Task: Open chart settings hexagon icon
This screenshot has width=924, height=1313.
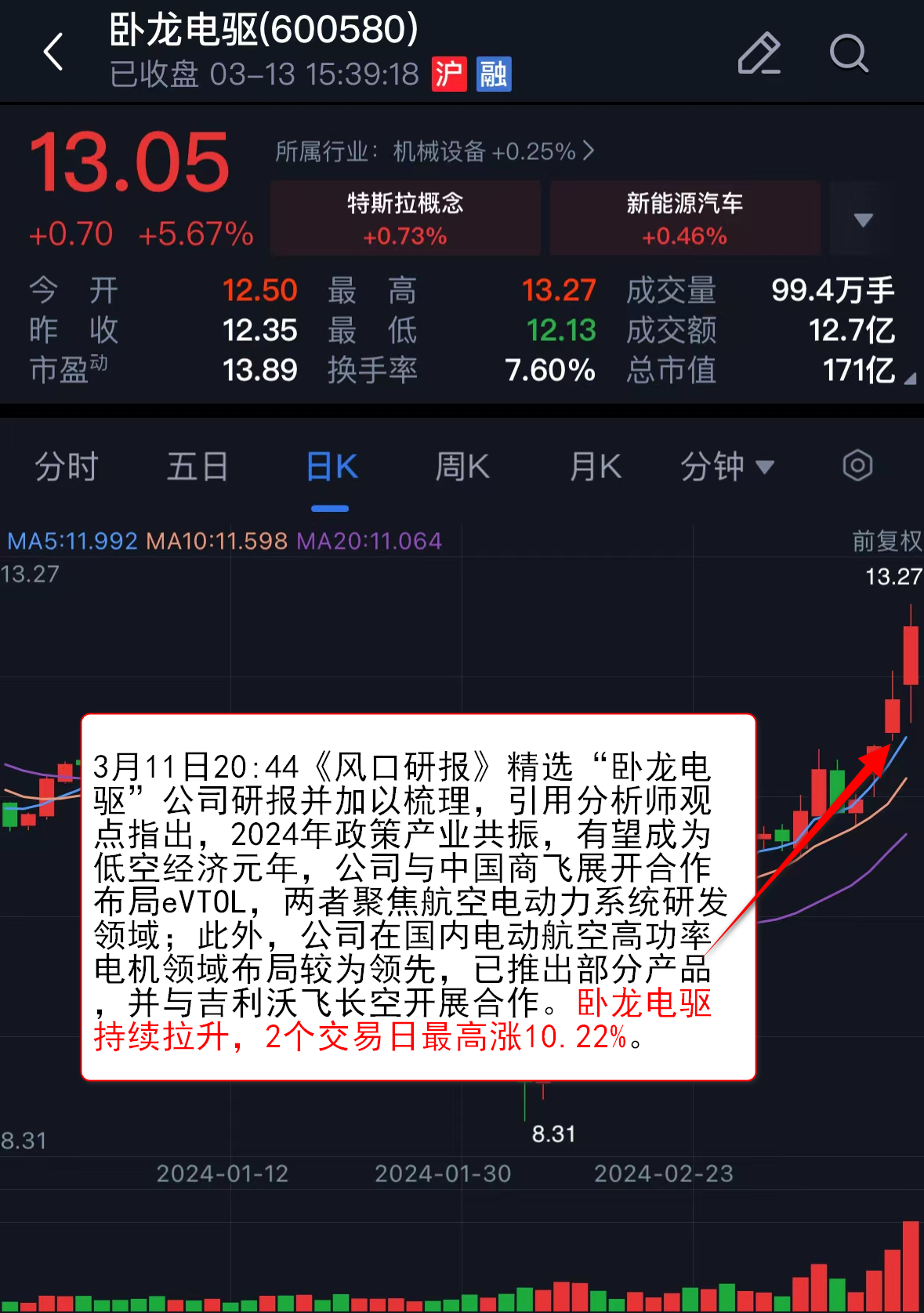Action: pos(857,466)
